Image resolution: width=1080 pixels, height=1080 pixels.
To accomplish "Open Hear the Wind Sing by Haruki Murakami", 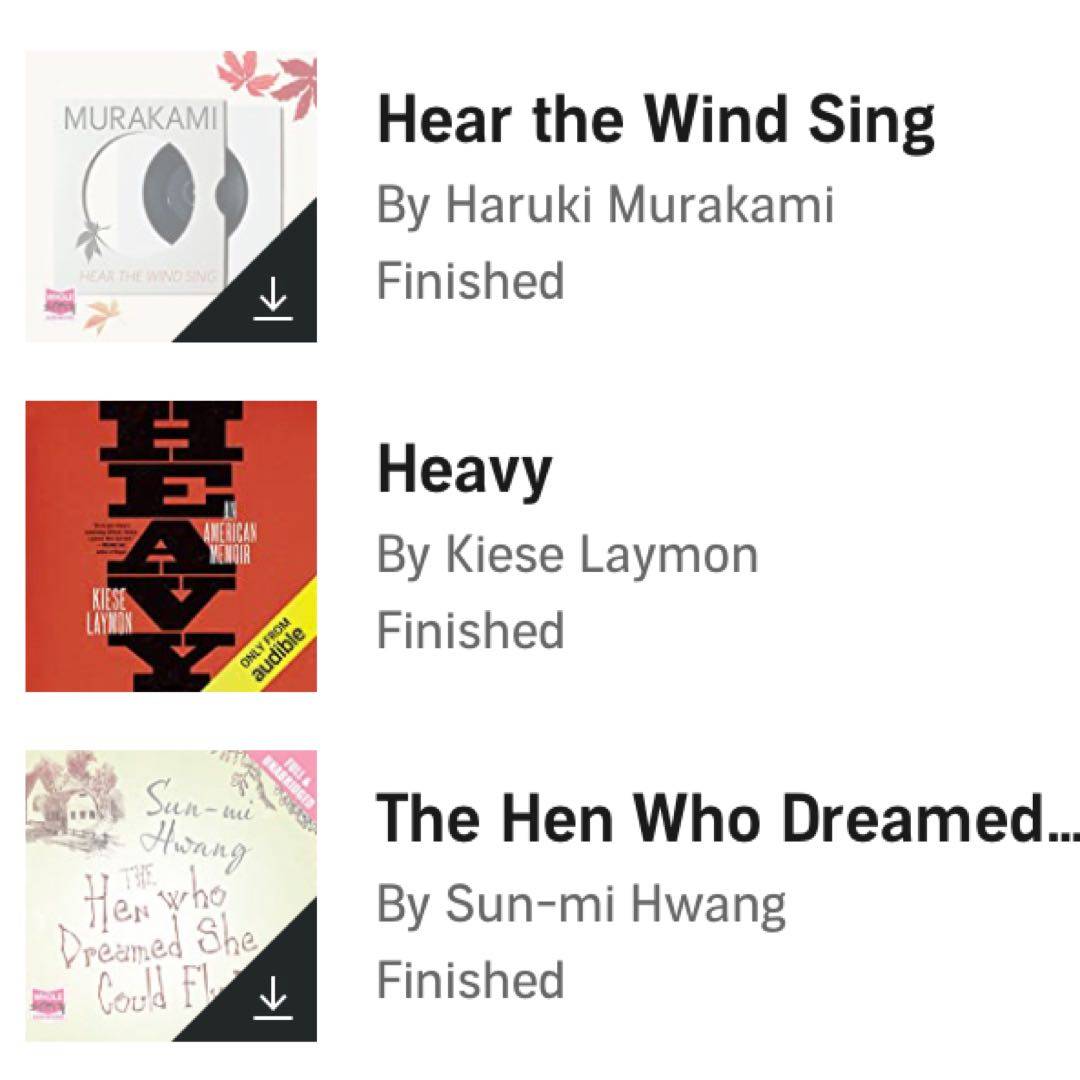I will coord(655,122).
